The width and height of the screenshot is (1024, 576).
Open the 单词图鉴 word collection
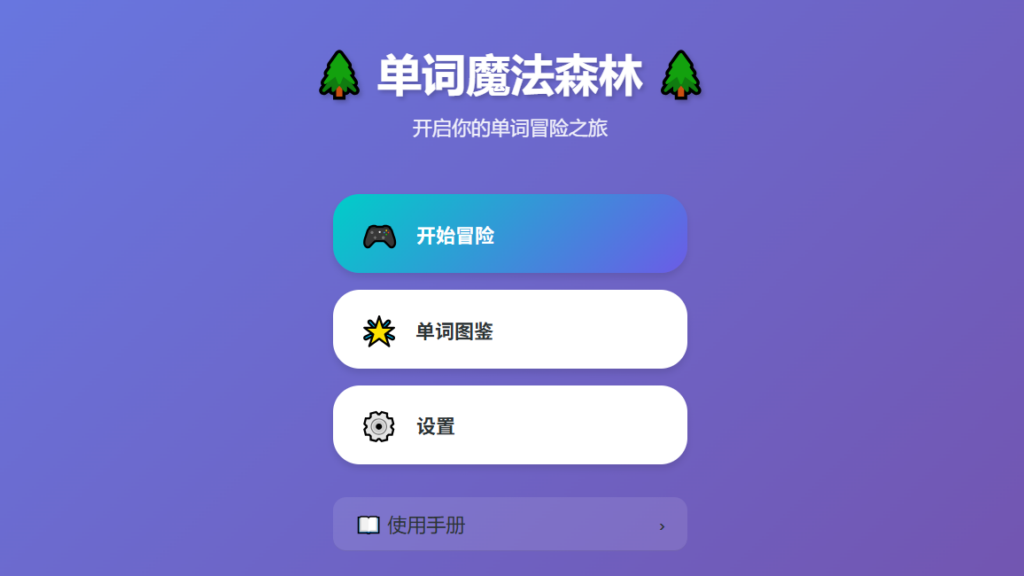510,330
